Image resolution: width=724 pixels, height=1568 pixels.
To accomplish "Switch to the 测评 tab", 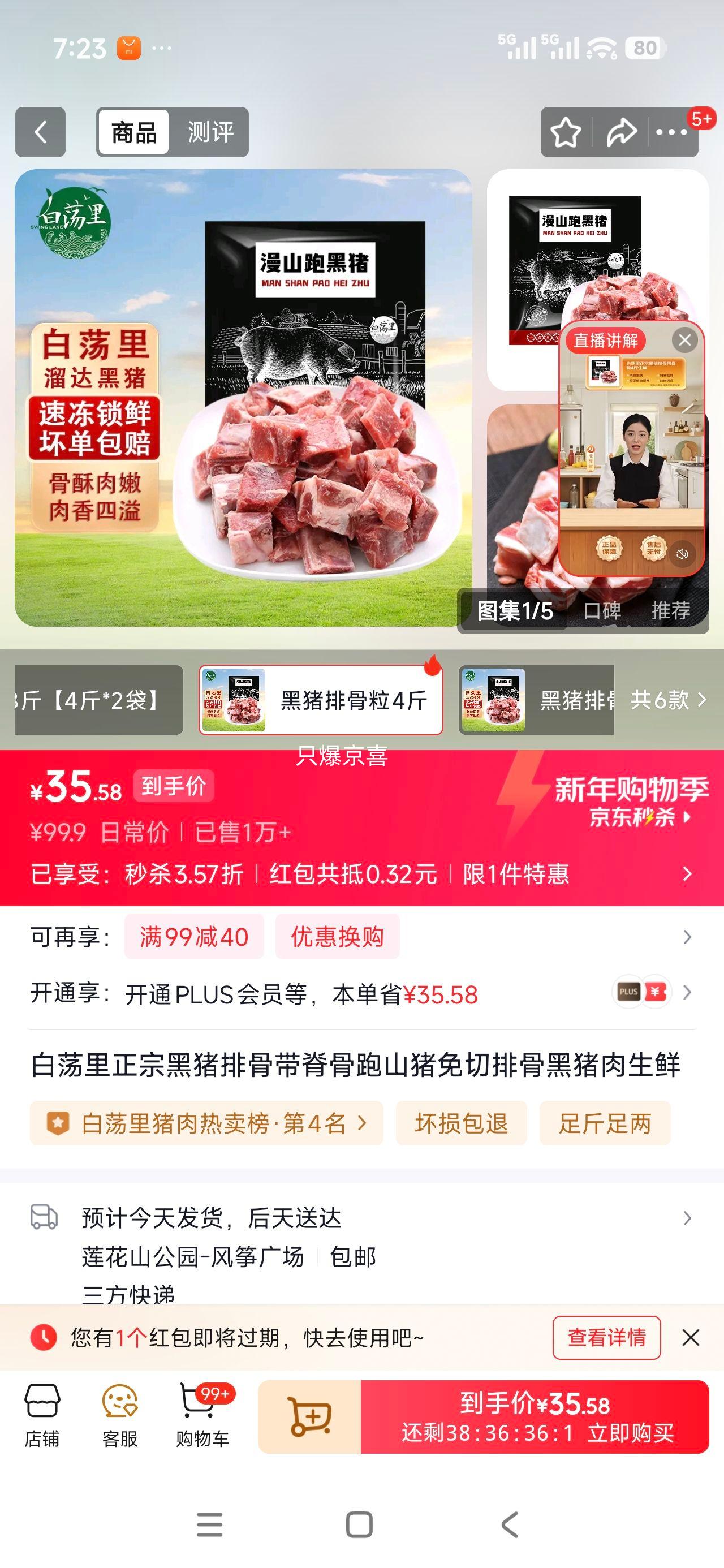I will (x=210, y=132).
